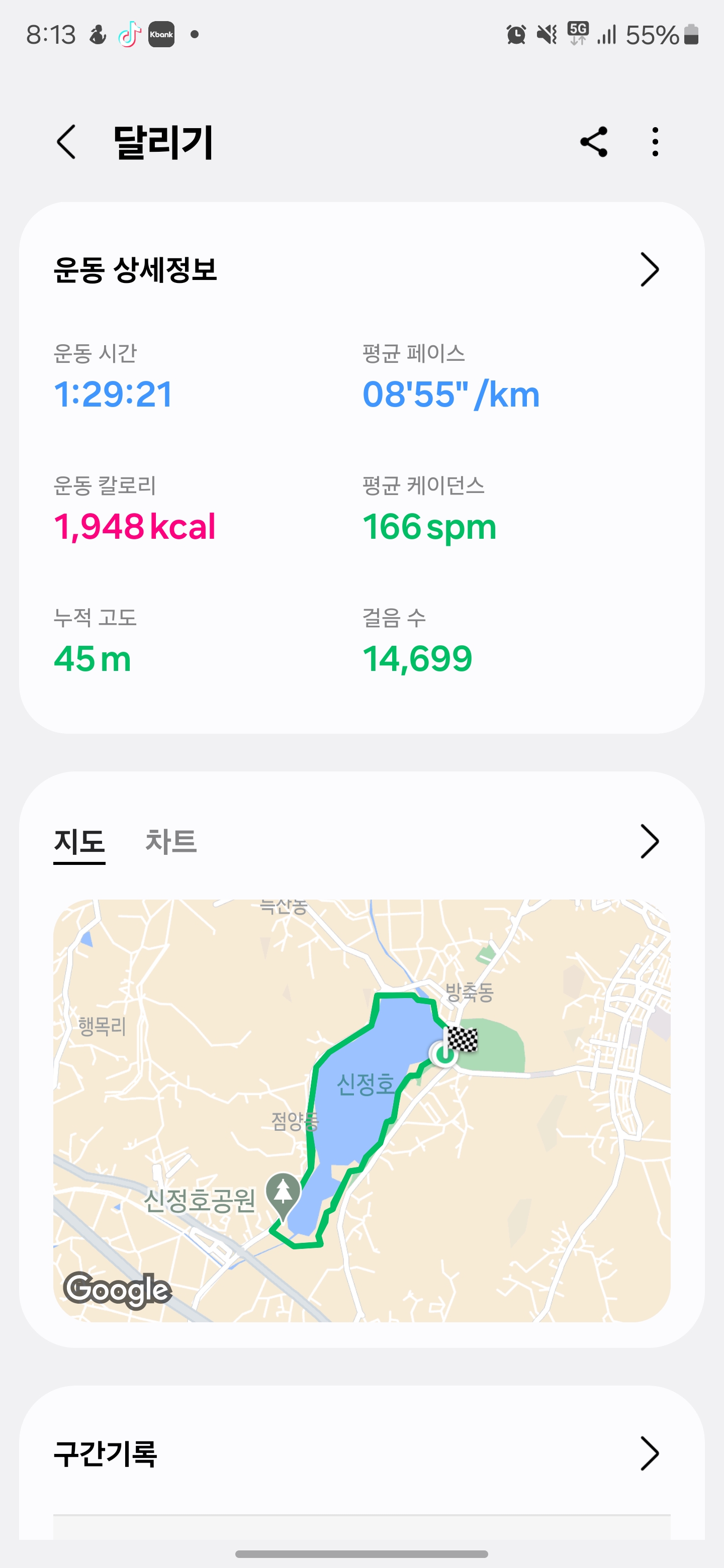724x1568 pixels.
Task: Open the three-dot overflow menu
Action: click(x=655, y=142)
